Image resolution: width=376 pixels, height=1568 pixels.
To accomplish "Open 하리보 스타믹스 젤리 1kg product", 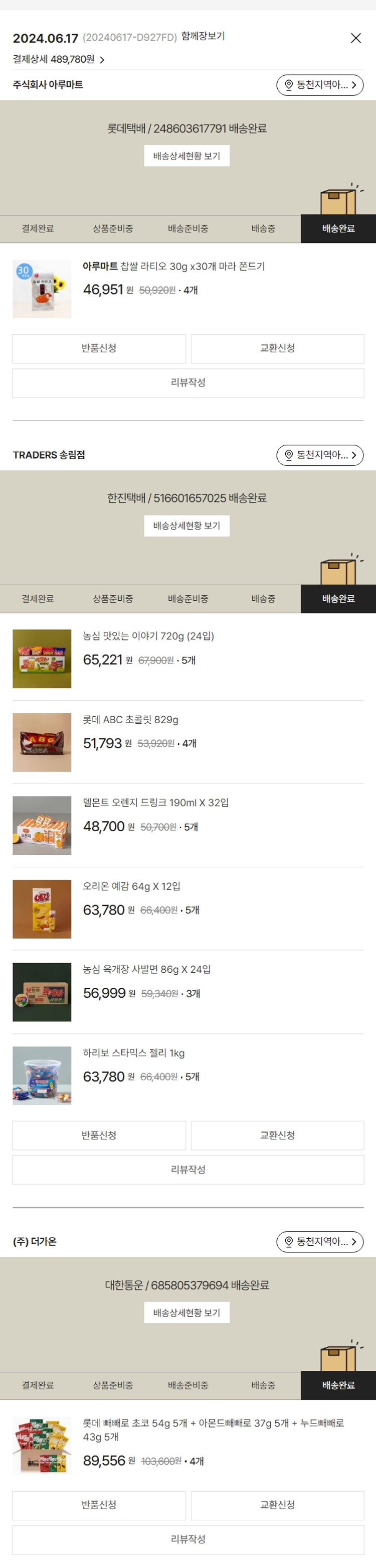I will coord(133,1053).
